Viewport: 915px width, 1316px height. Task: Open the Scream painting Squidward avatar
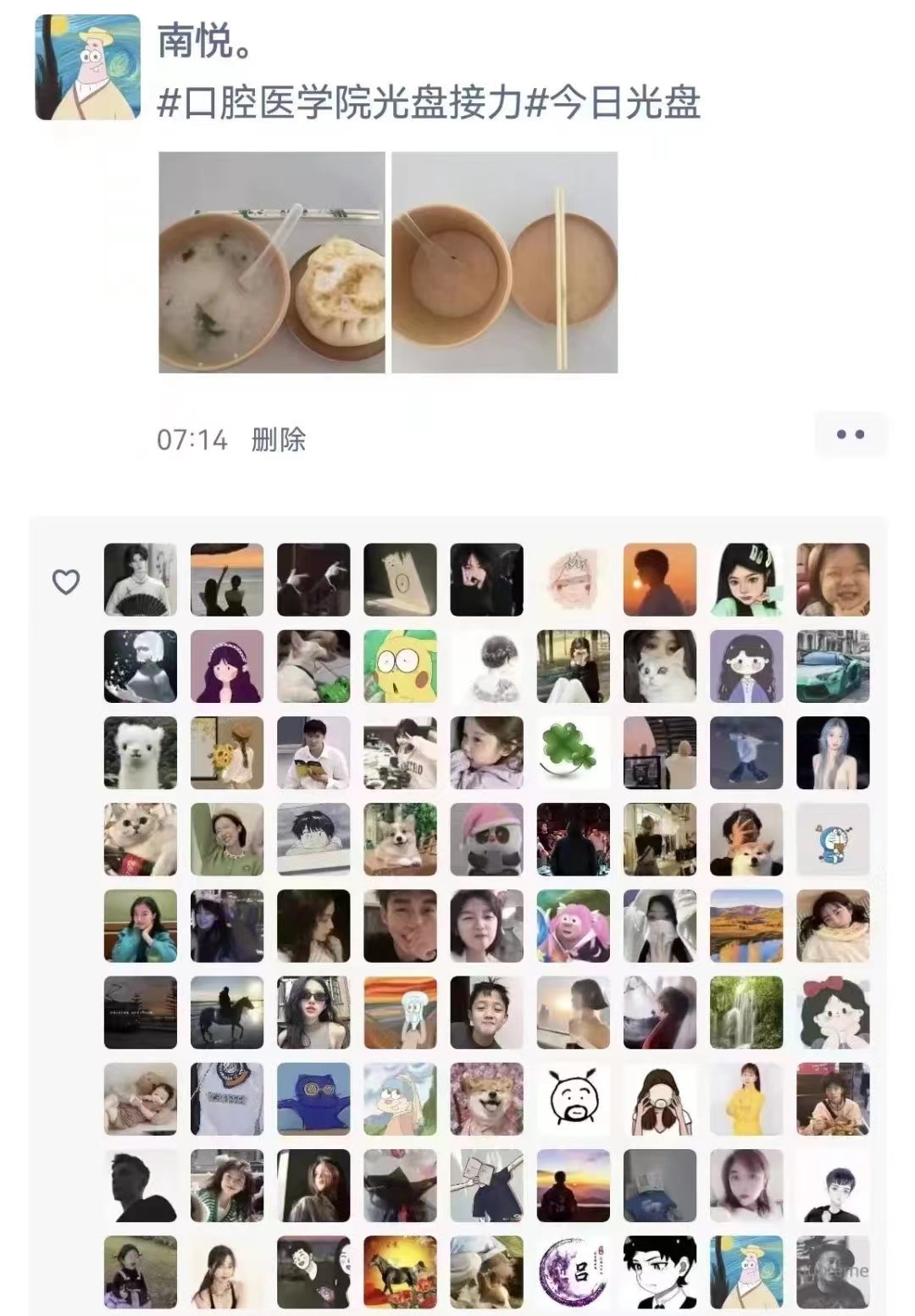400,1012
